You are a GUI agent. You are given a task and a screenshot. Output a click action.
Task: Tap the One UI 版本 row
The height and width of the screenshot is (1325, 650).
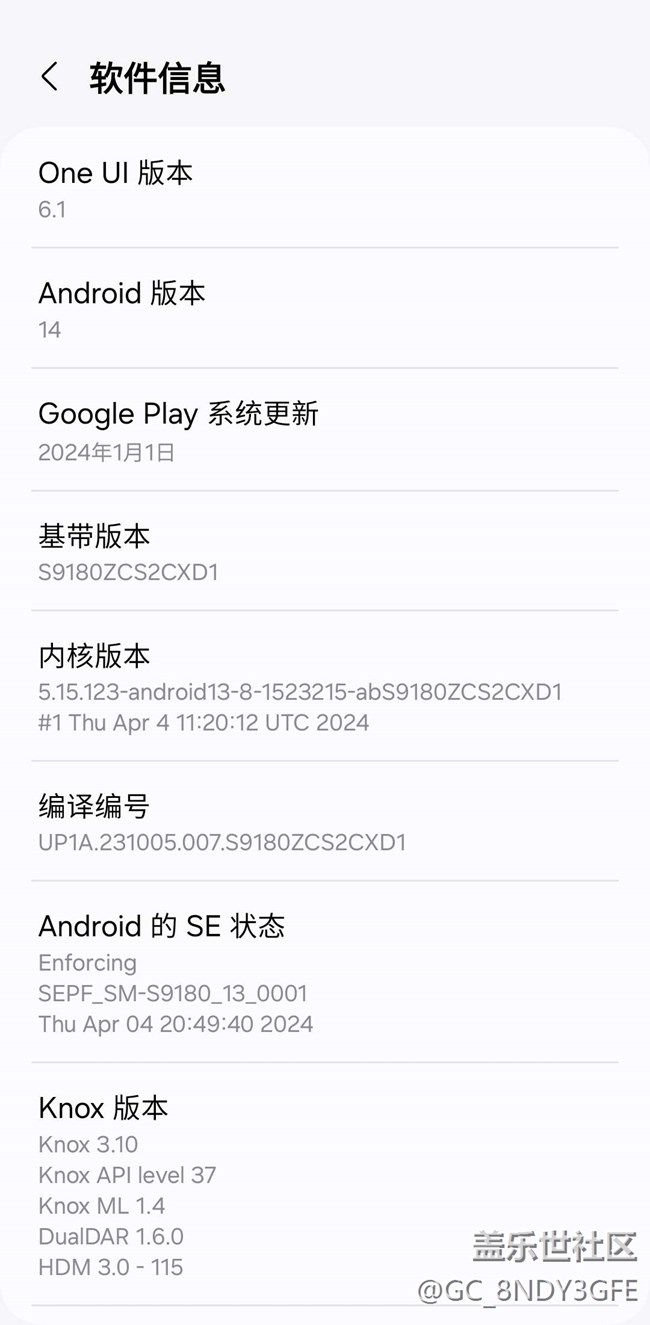coord(324,189)
